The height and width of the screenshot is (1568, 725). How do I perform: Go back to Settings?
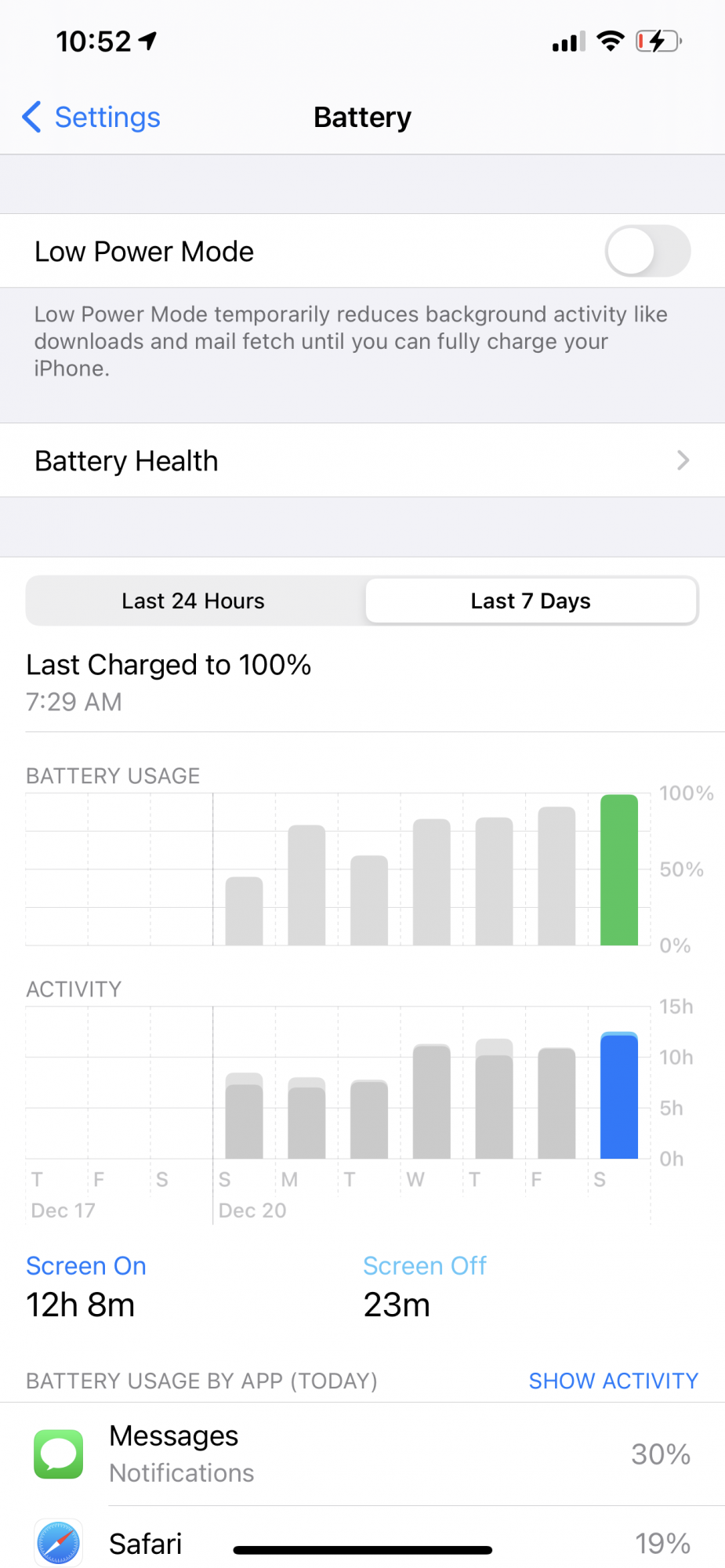(x=91, y=118)
